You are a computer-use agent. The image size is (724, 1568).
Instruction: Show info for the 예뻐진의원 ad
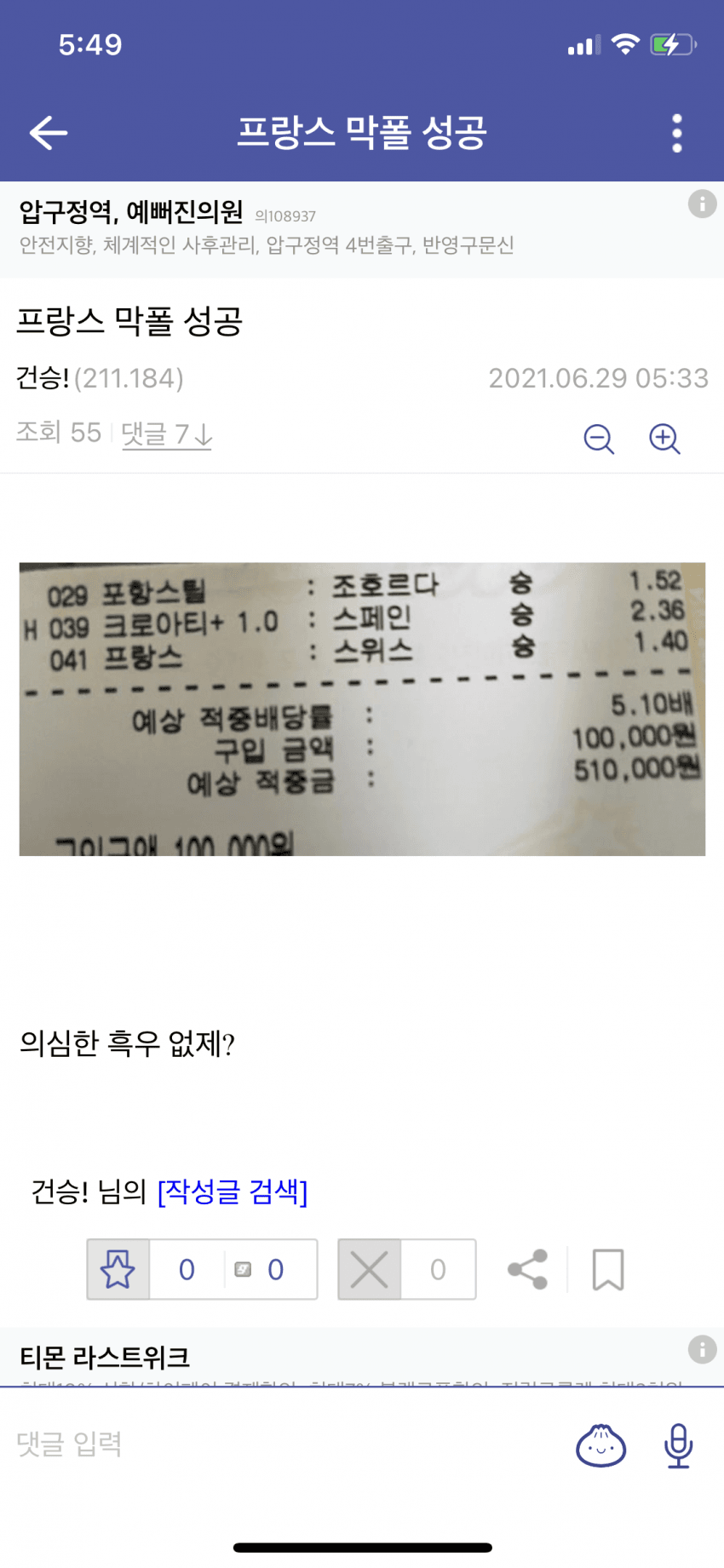tap(702, 204)
